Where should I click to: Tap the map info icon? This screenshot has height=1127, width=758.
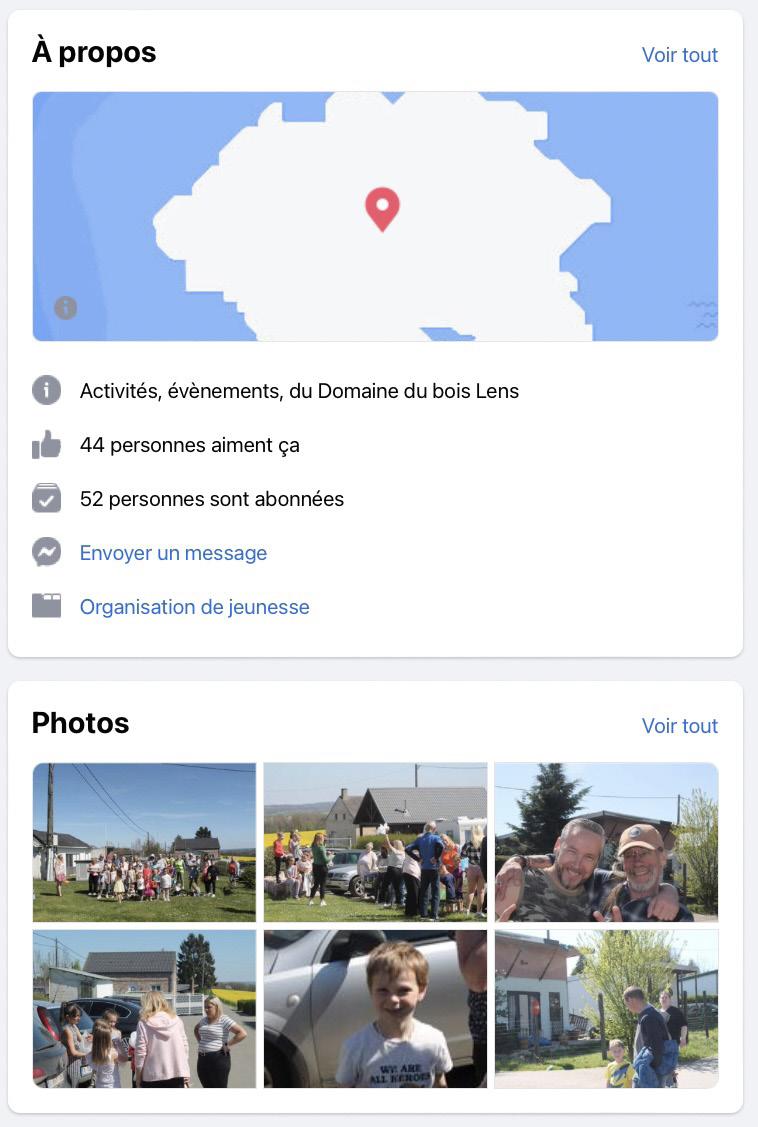click(x=66, y=308)
